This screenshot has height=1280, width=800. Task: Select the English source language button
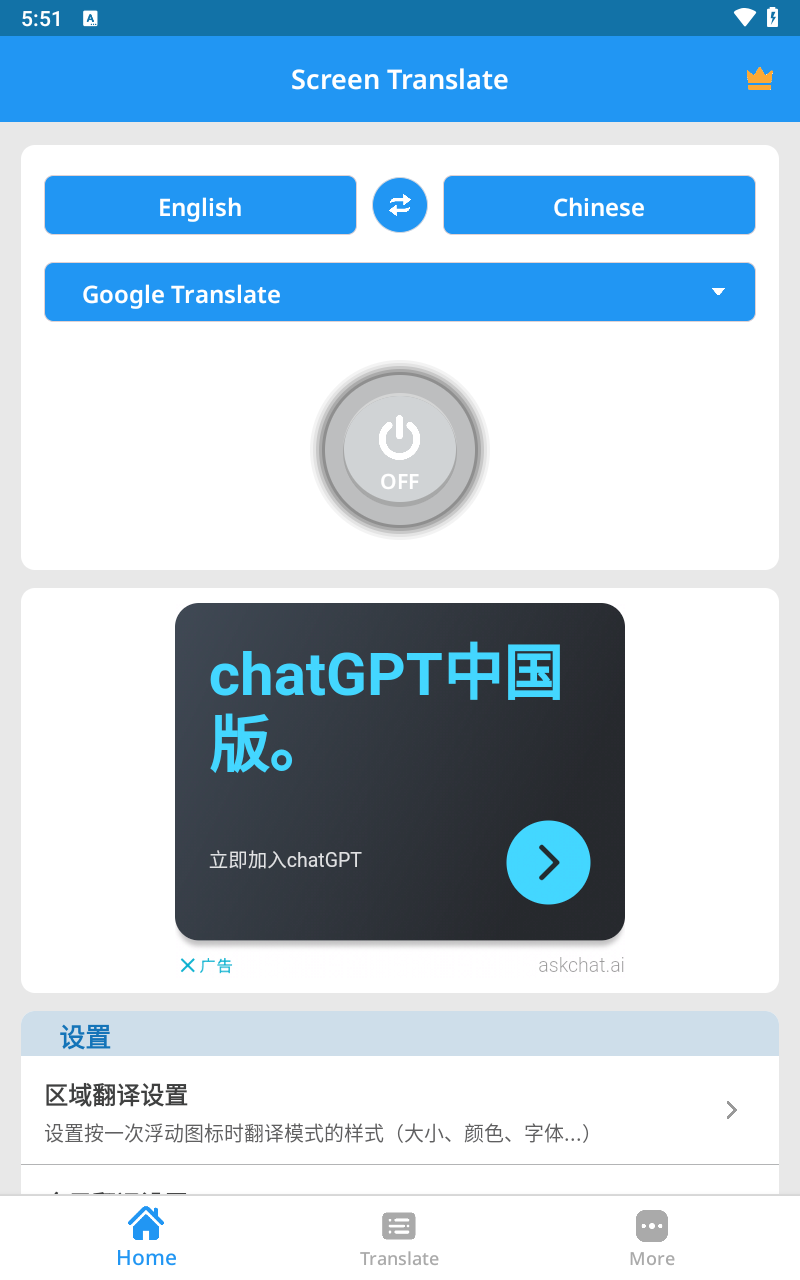200,206
